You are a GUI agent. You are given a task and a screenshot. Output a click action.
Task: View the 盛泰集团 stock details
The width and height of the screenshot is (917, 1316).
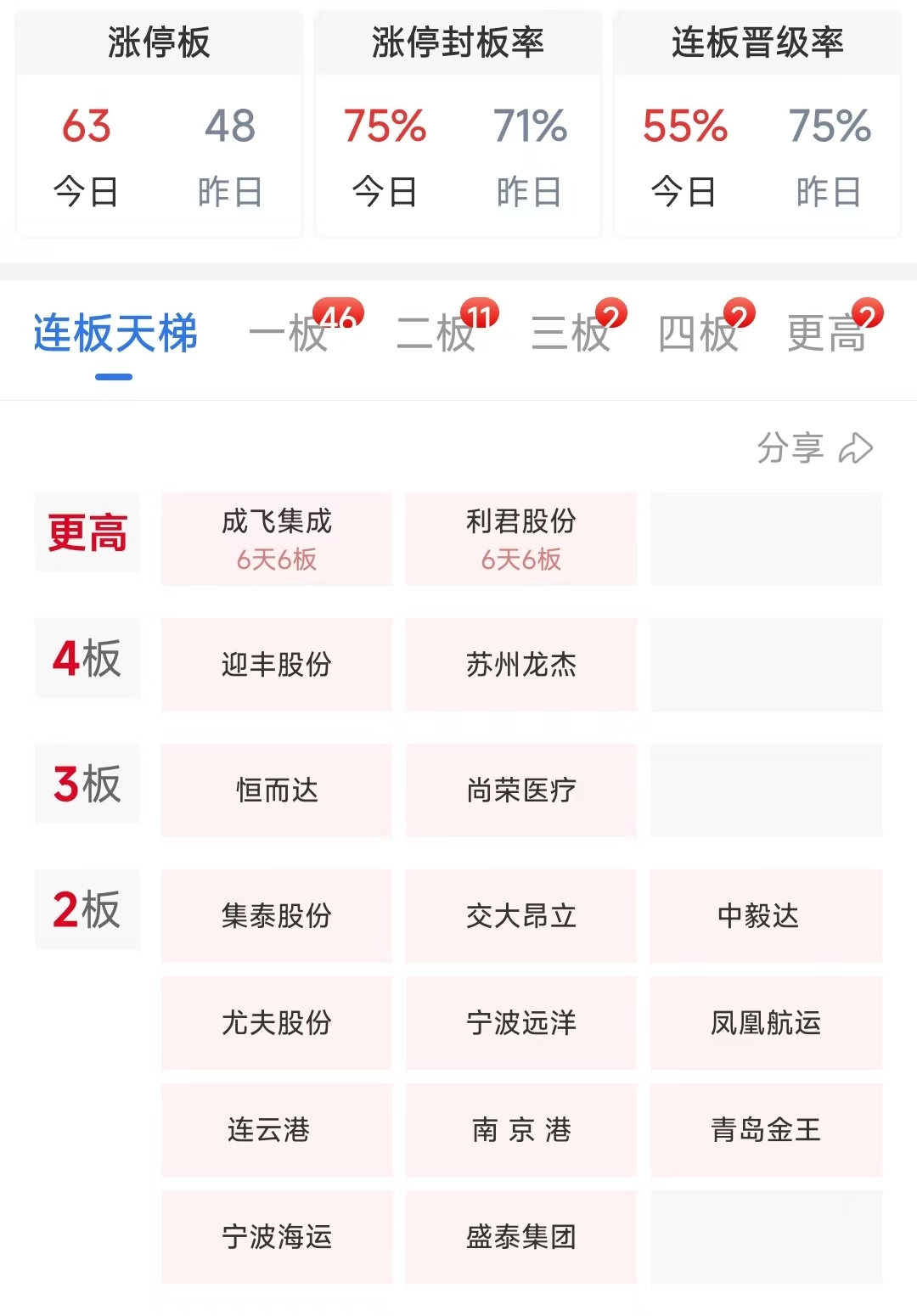[521, 1237]
